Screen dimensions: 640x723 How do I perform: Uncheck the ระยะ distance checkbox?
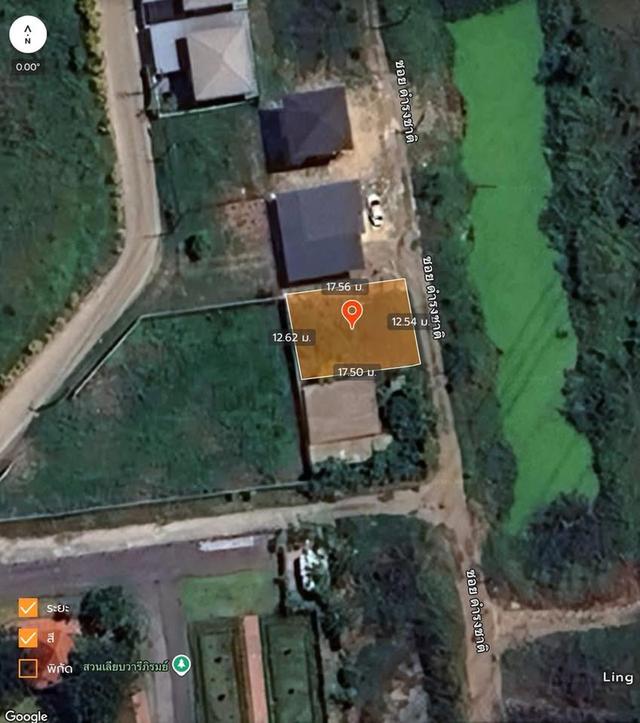pyautogui.click(x=28, y=607)
